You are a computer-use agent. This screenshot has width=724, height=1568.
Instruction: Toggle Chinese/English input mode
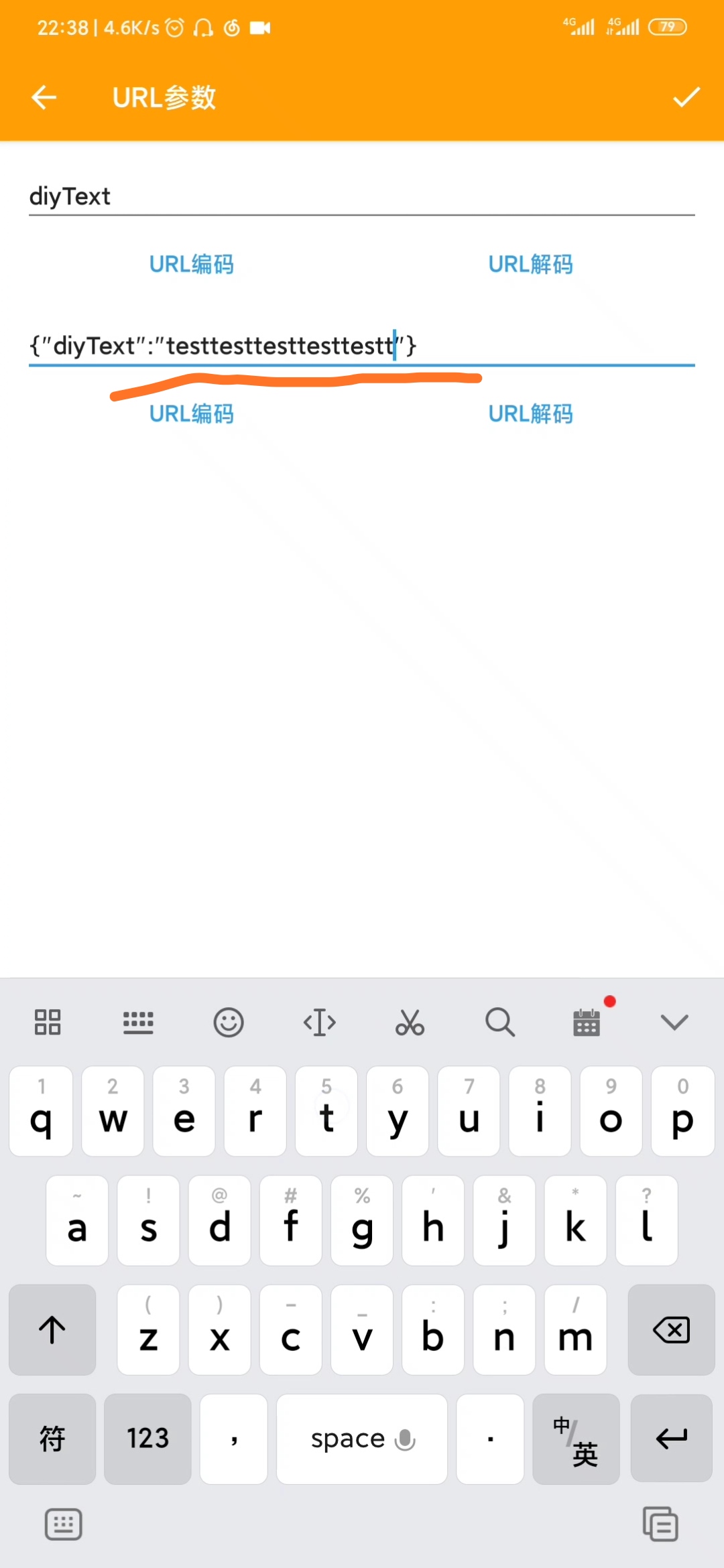point(576,1438)
